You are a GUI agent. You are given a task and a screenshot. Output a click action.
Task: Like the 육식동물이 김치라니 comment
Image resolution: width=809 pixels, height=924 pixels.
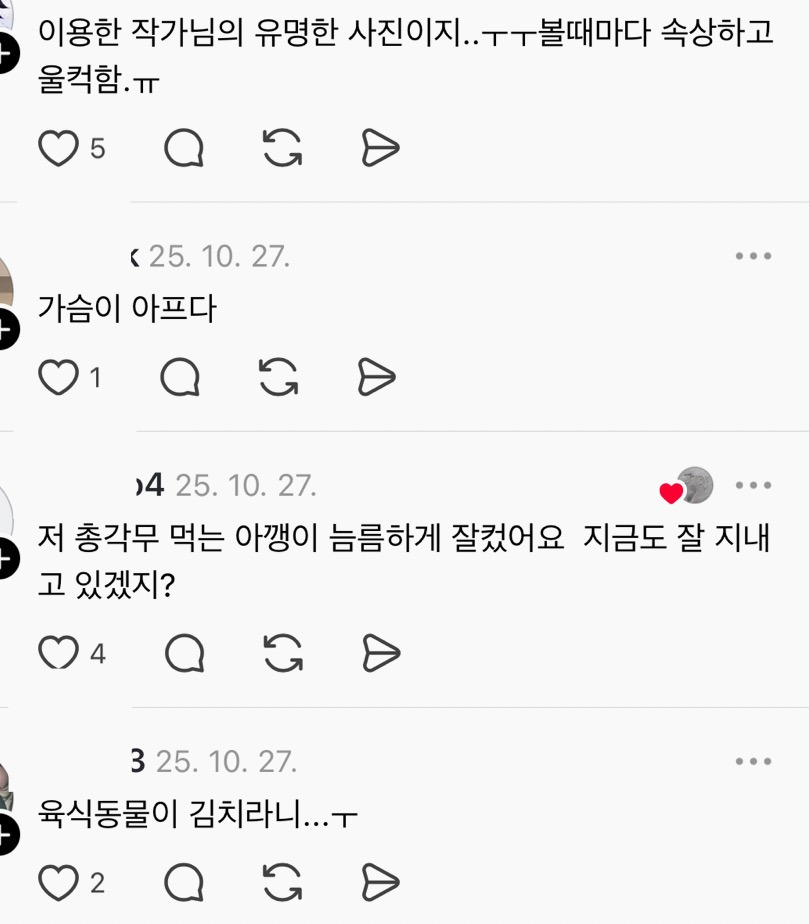point(58,883)
